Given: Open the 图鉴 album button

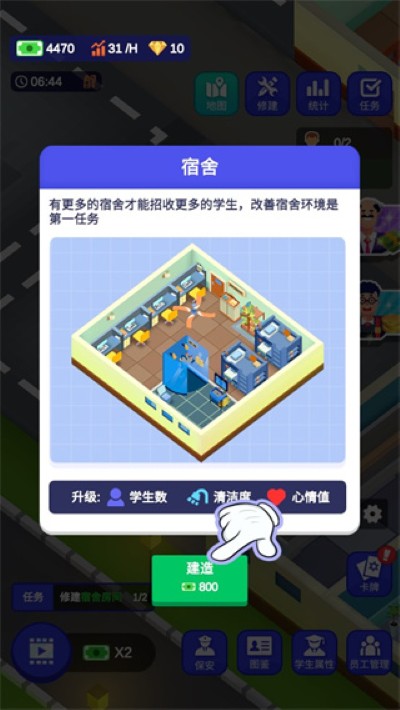Looking at the screenshot, I should click(260, 652).
